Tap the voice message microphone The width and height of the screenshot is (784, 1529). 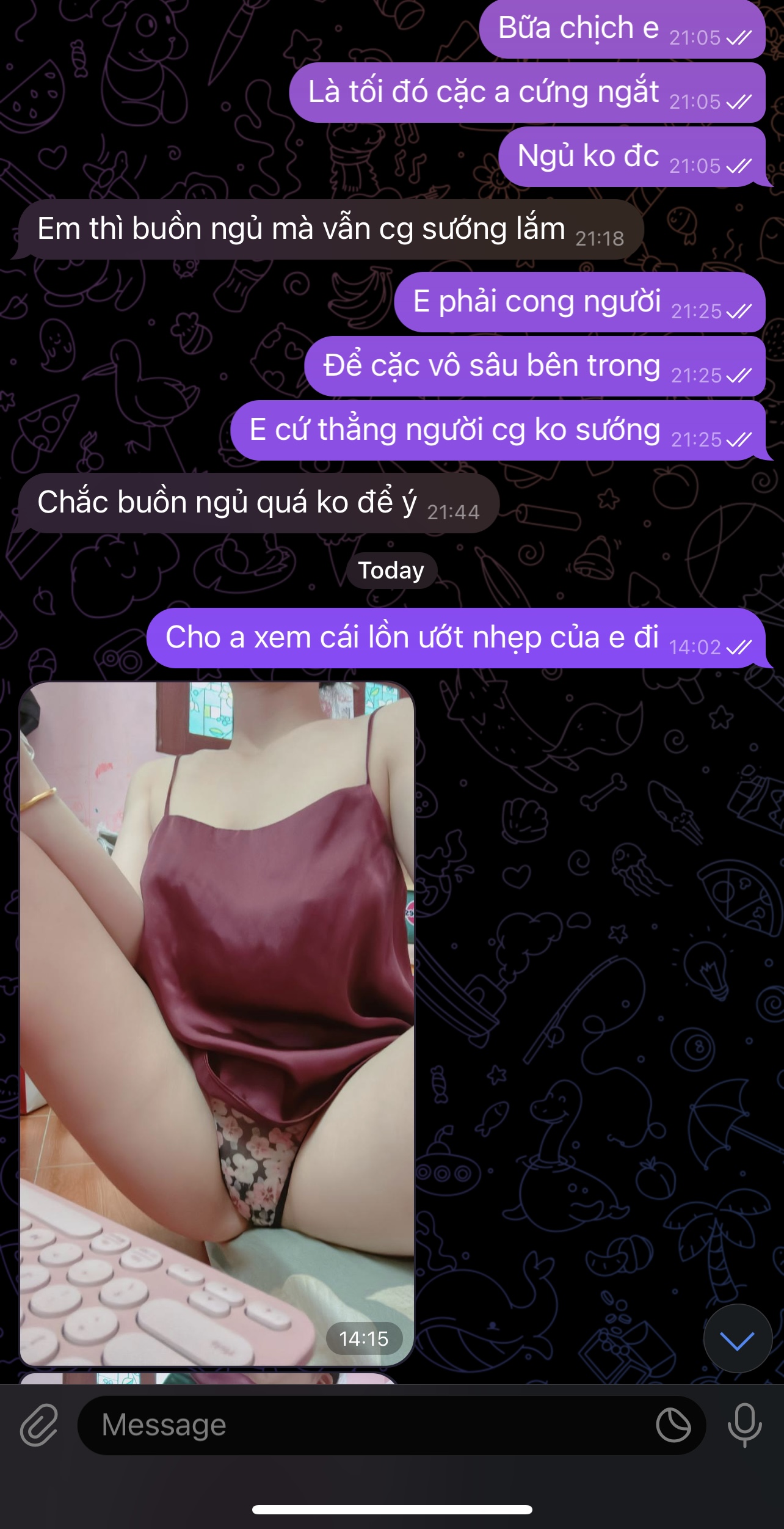(744, 1425)
